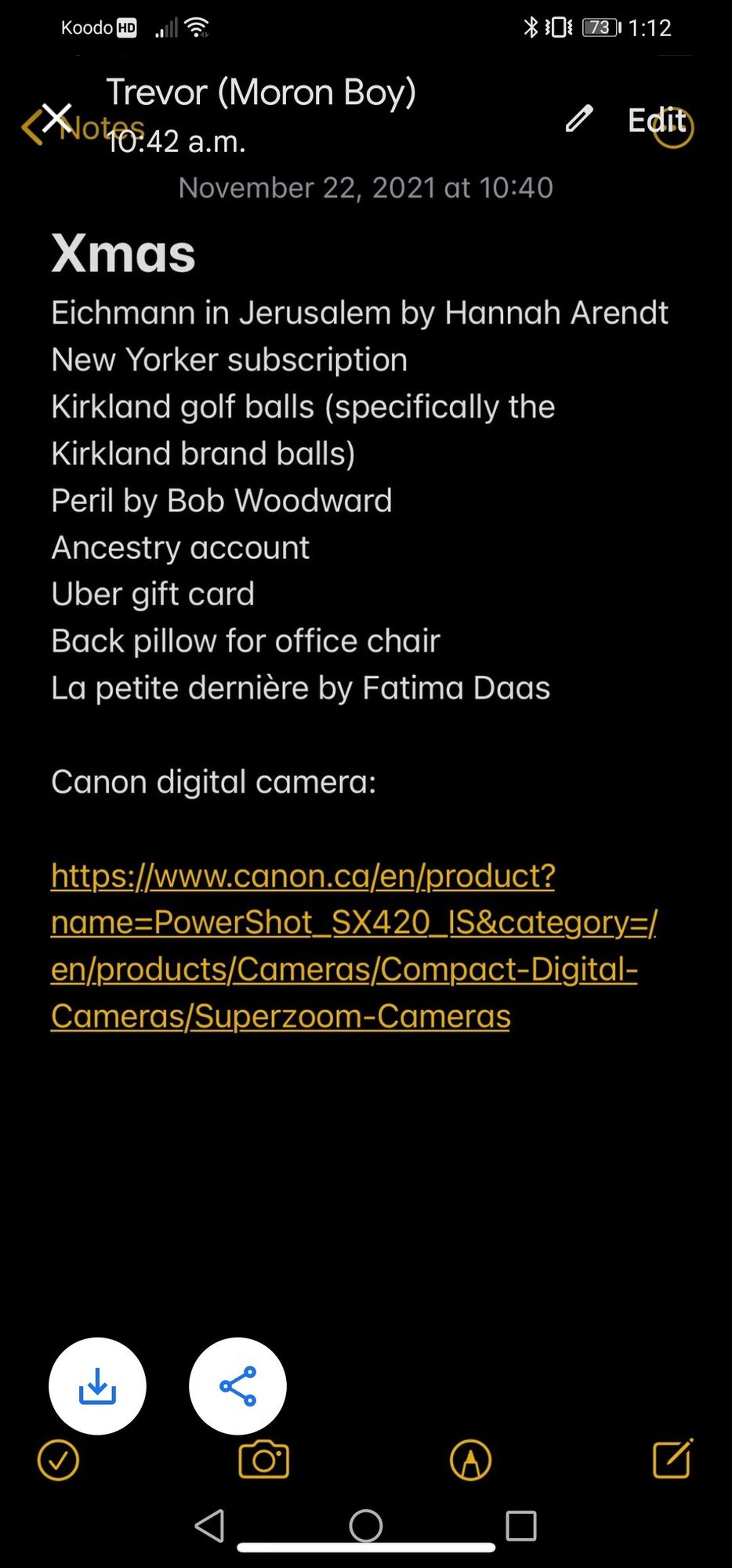
Task: Tap the pencil edit icon
Action: (x=579, y=118)
